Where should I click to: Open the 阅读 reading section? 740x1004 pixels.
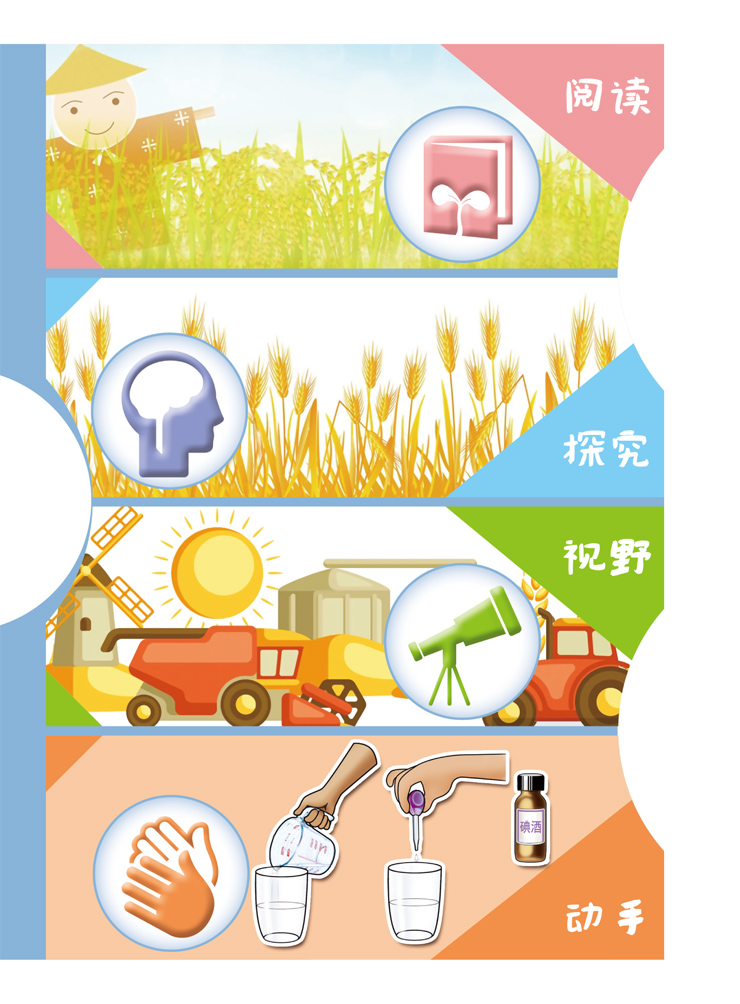click(x=462, y=185)
